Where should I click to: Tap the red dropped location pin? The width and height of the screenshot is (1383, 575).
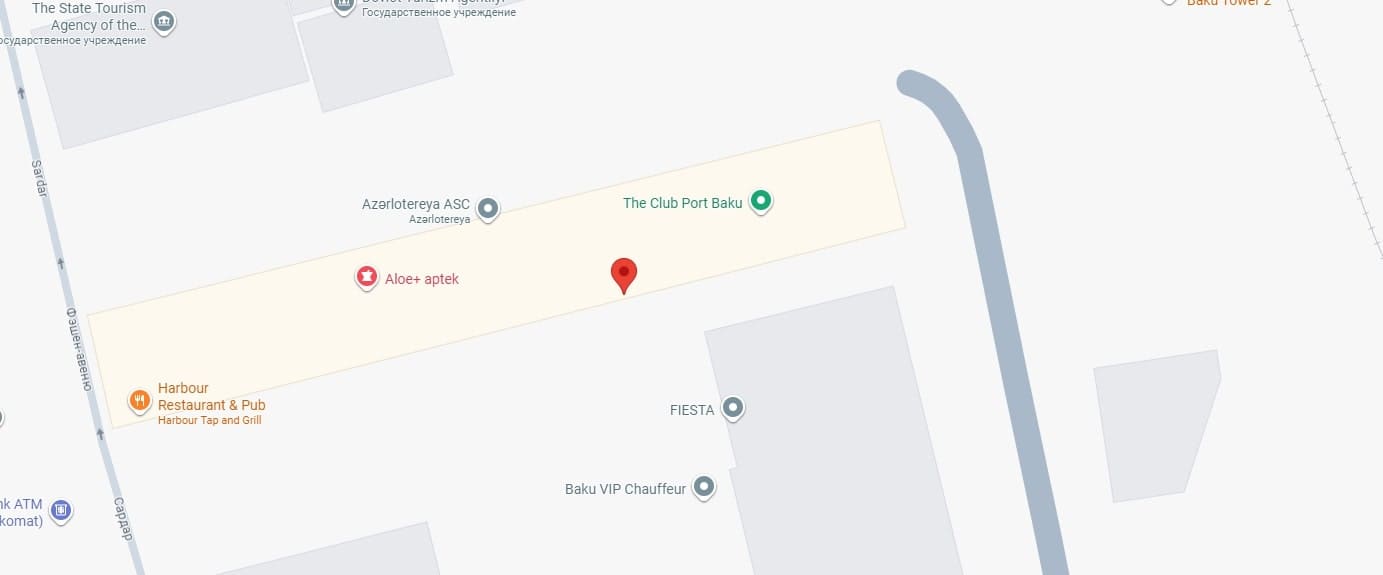pos(624,273)
